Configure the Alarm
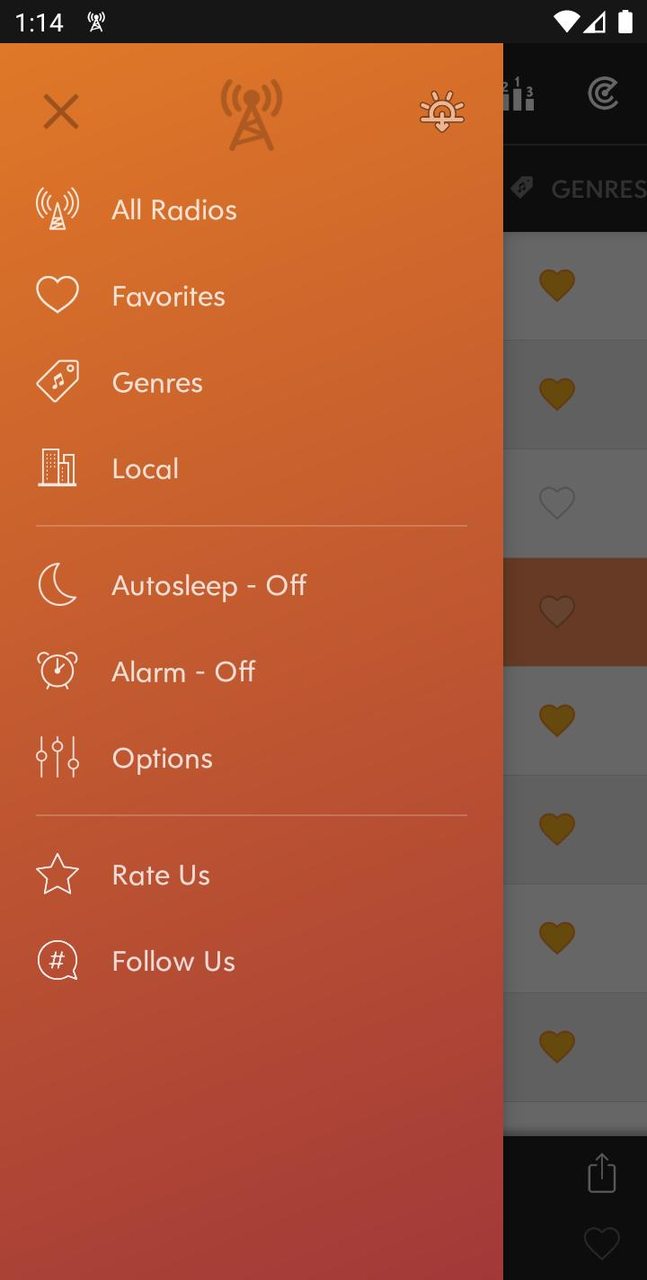This screenshot has width=647, height=1280. pyautogui.click(x=183, y=671)
